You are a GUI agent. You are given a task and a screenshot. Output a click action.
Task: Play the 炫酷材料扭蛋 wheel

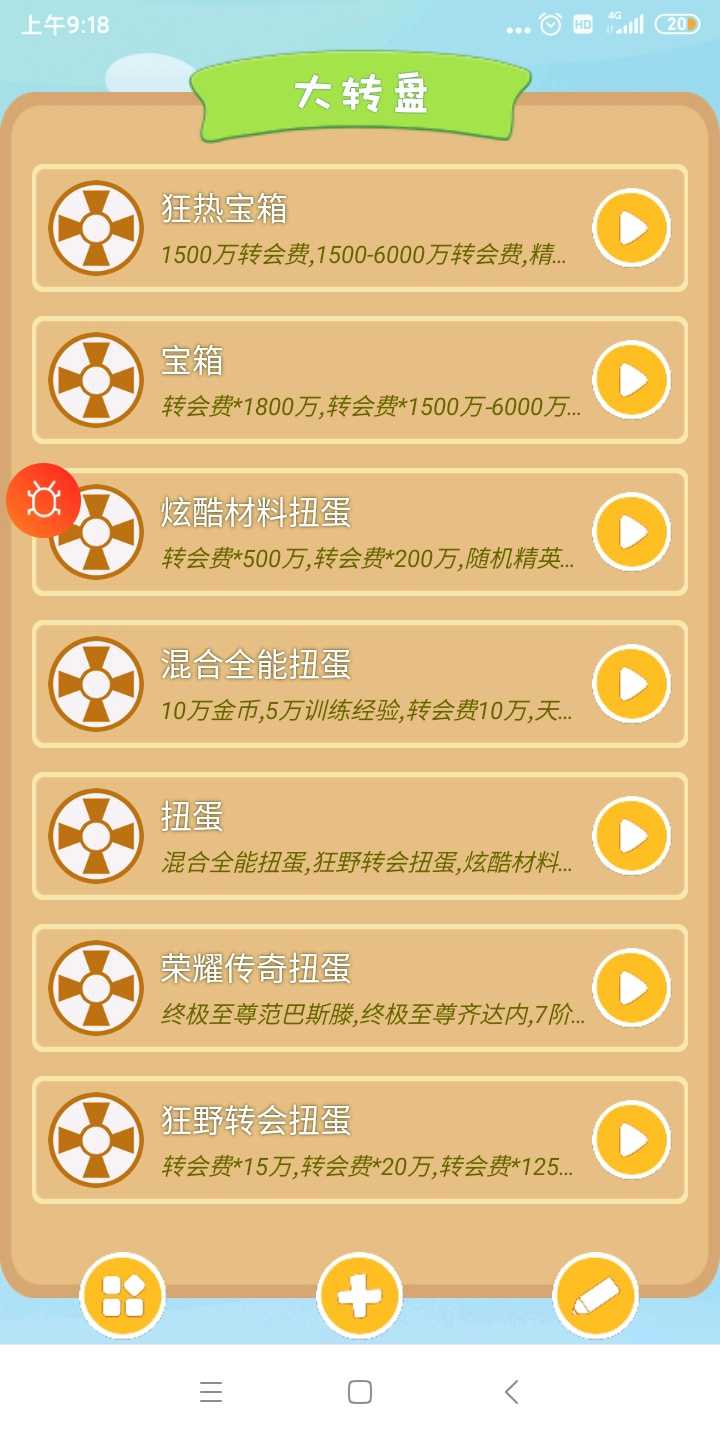(x=631, y=532)
